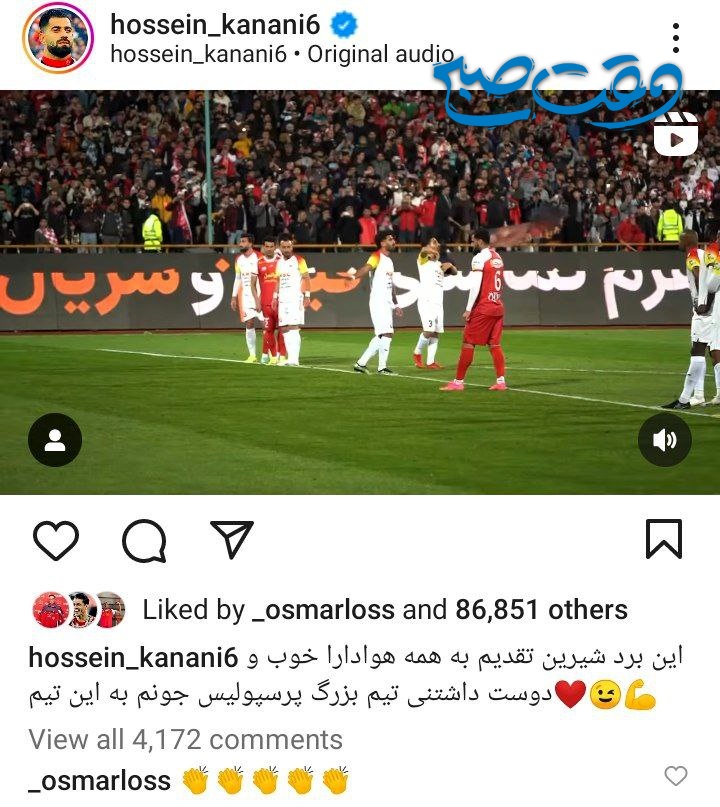View all 4,172 comments
This screenshot has width=720, height=807.
[x=185, y=740]
